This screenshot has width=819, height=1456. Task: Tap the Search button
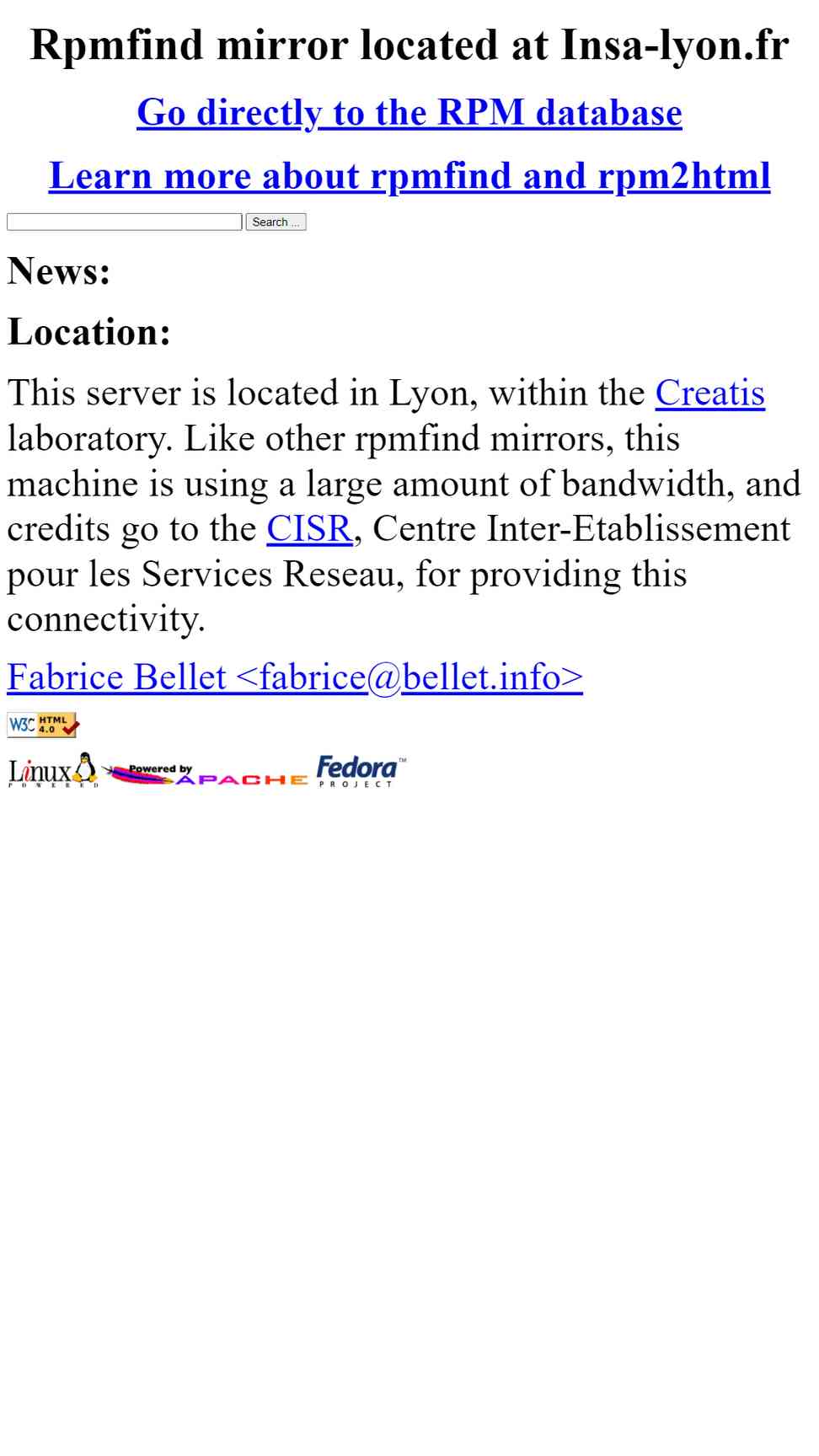pos(276,222)
